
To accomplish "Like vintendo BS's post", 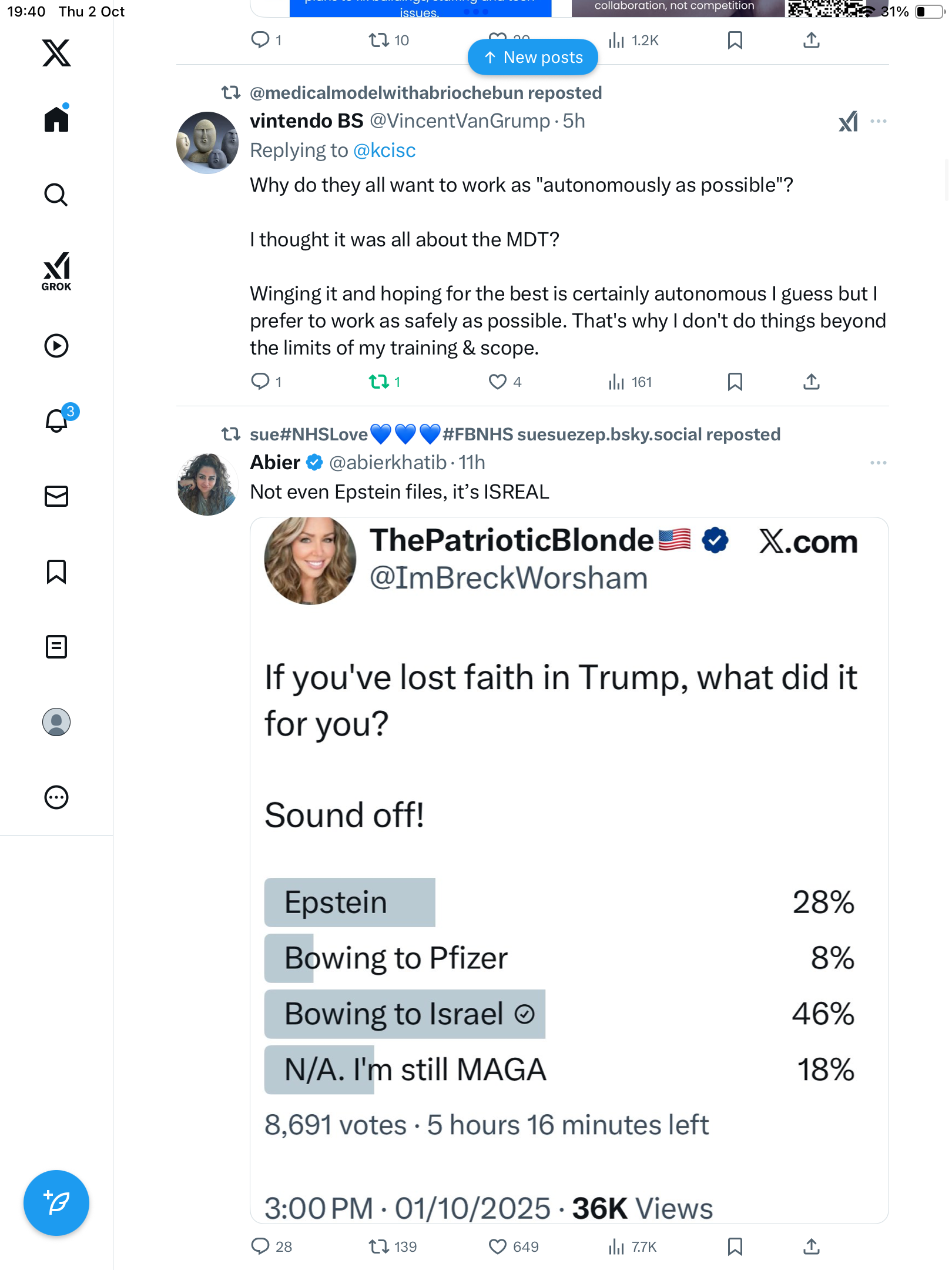I will point(497,382).
